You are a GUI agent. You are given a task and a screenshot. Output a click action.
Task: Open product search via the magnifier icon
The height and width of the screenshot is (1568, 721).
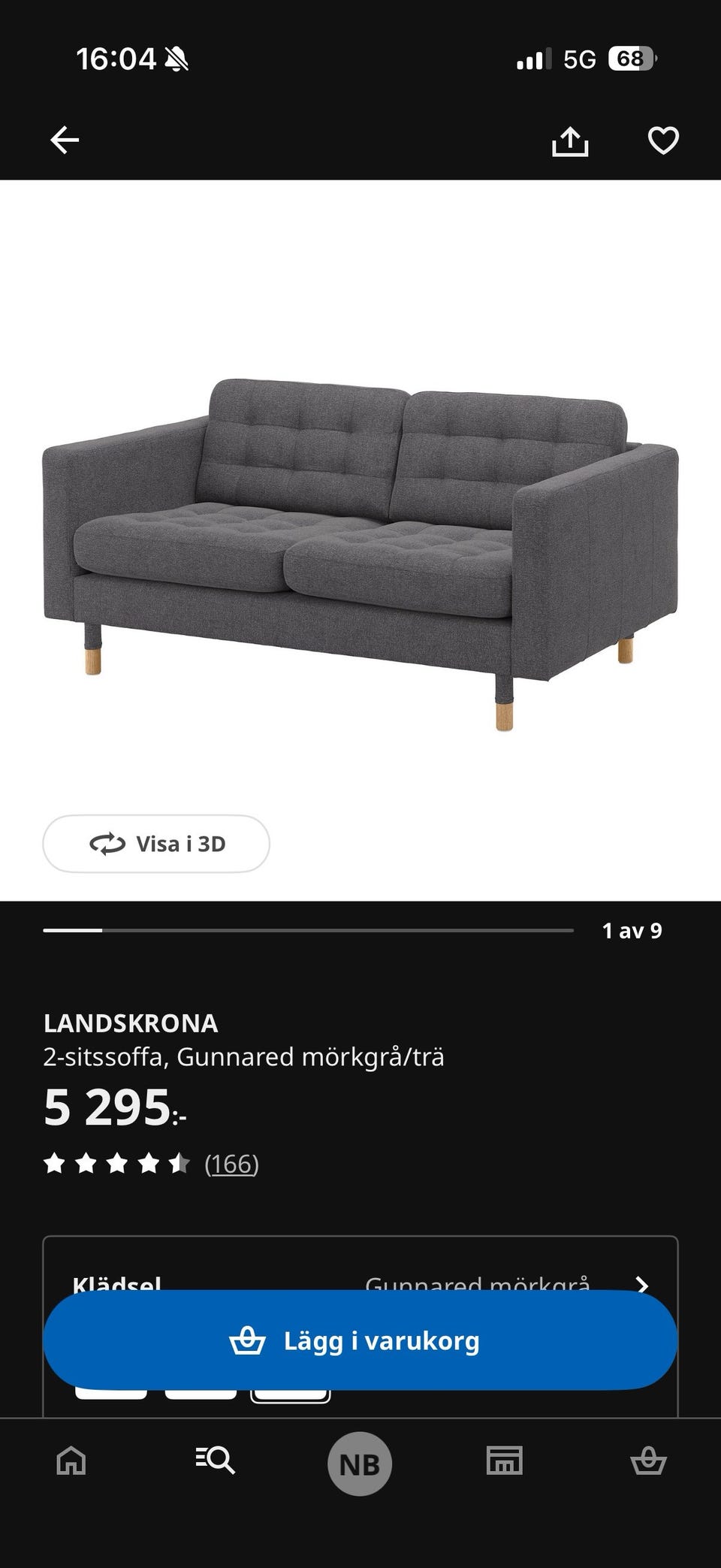[215, 1462]
